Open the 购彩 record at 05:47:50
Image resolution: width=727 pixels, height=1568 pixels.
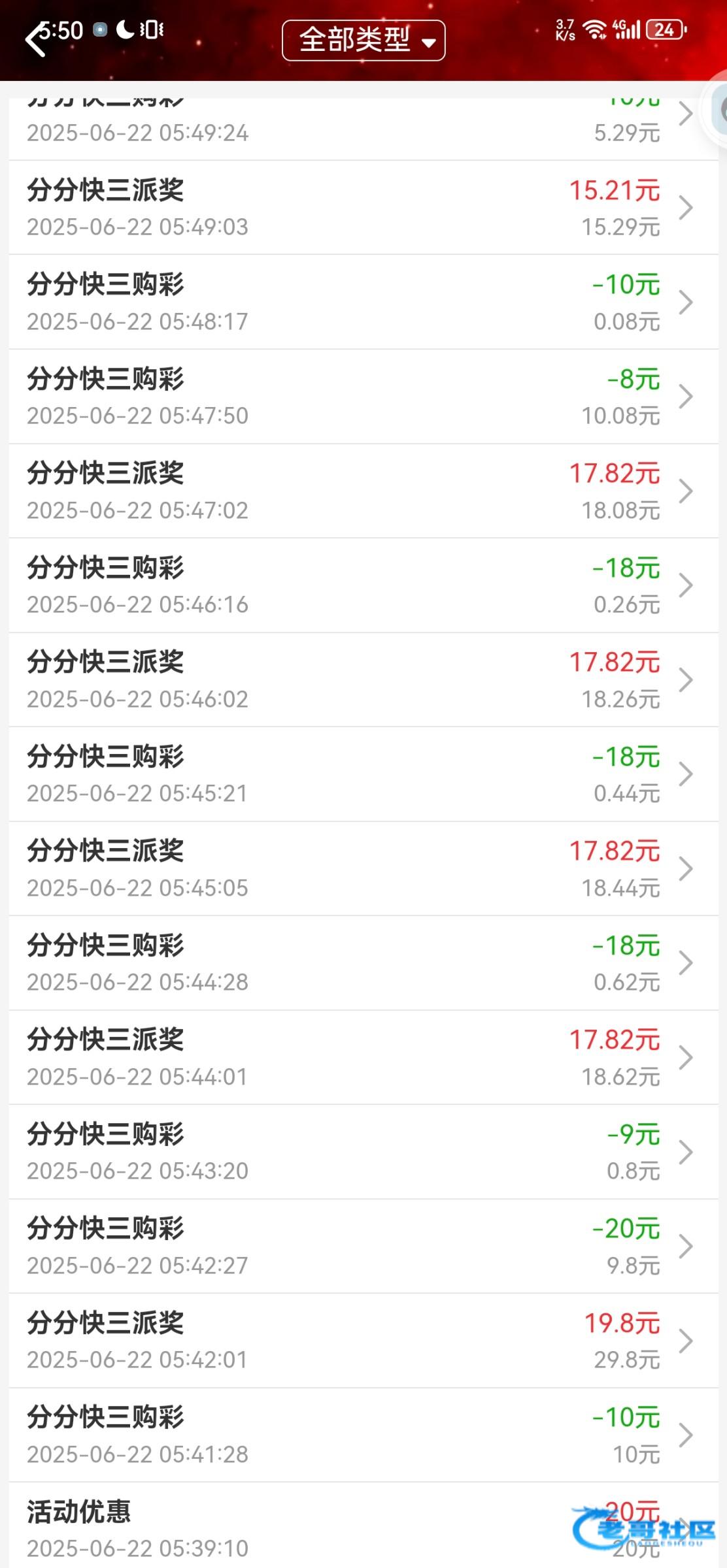(x=363, y=397)
